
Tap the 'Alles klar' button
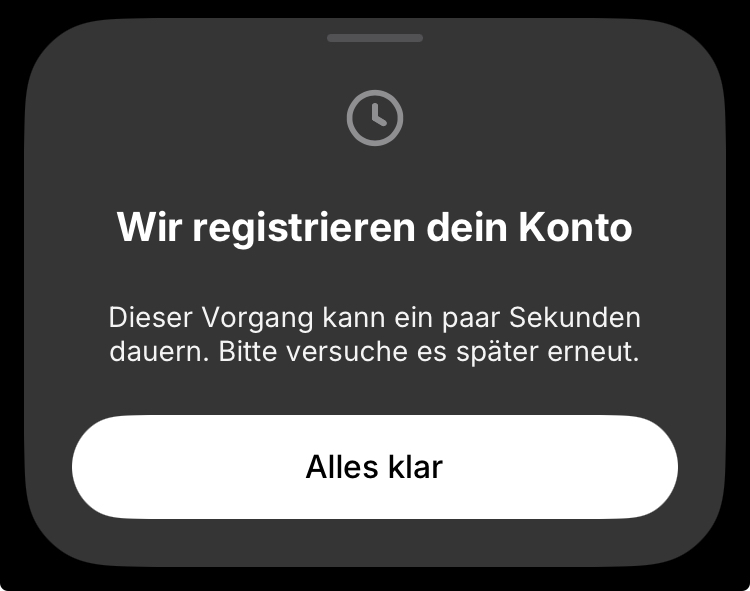click(x=374, y=467)
